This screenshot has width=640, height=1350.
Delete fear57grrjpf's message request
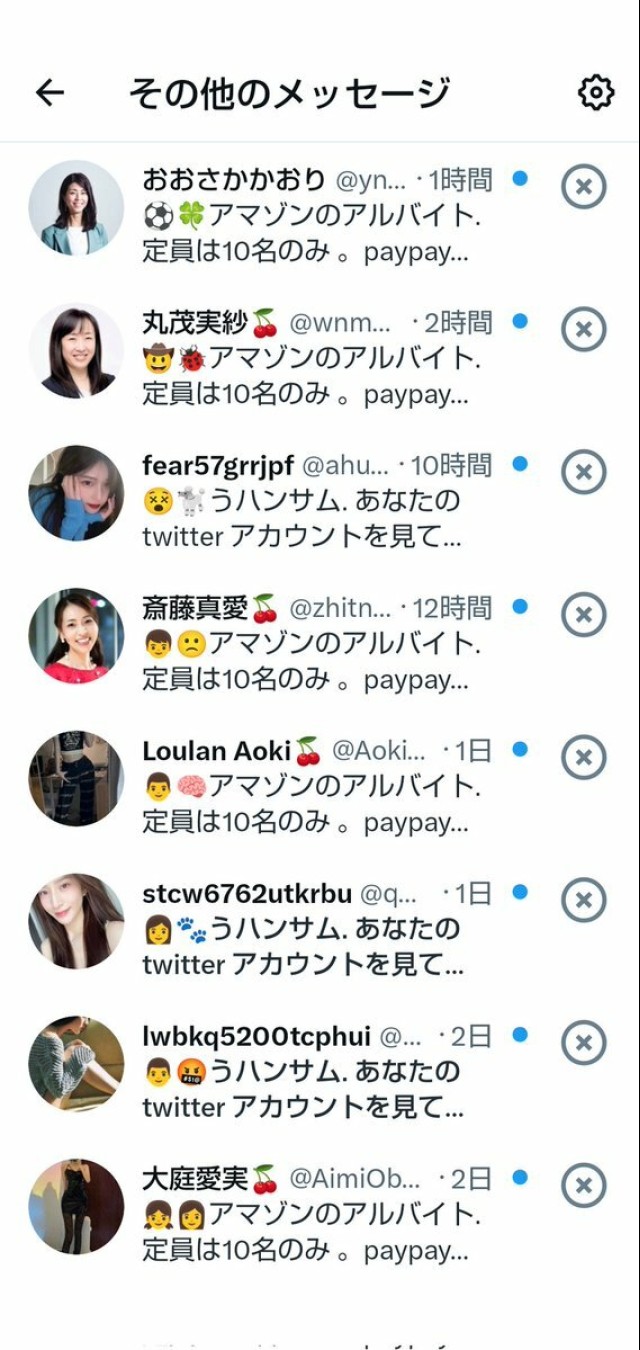click(x=584, y=472)
